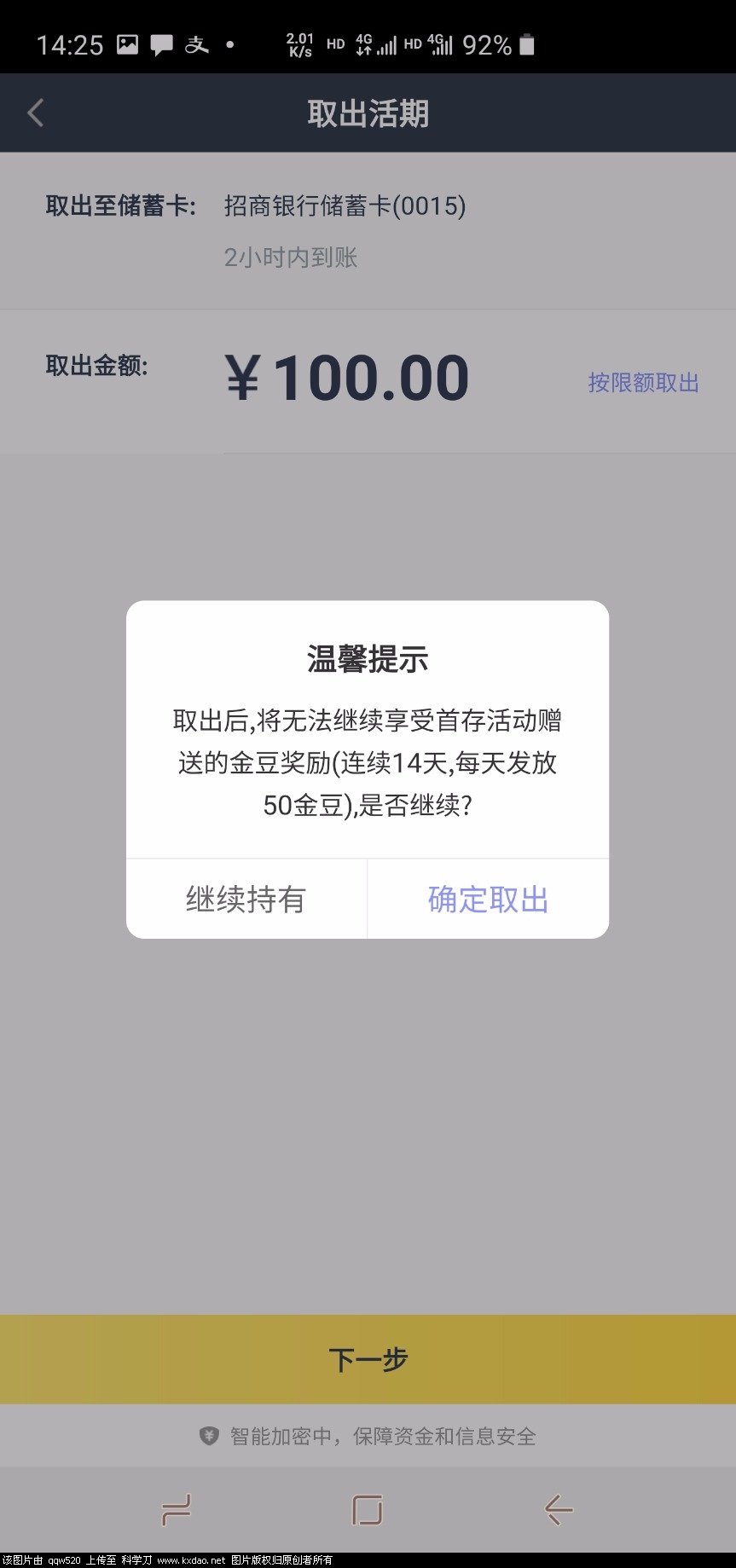Tap the 温馨提示 dialog title

(368, 659)
